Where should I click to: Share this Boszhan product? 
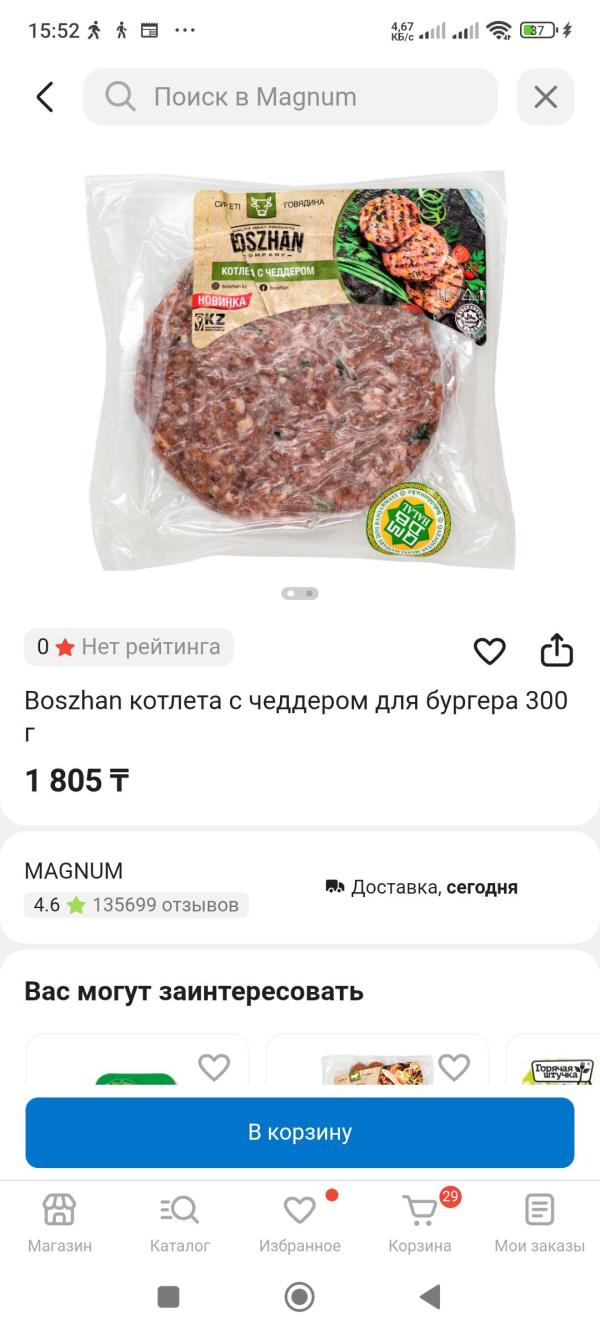coord(556,650)
